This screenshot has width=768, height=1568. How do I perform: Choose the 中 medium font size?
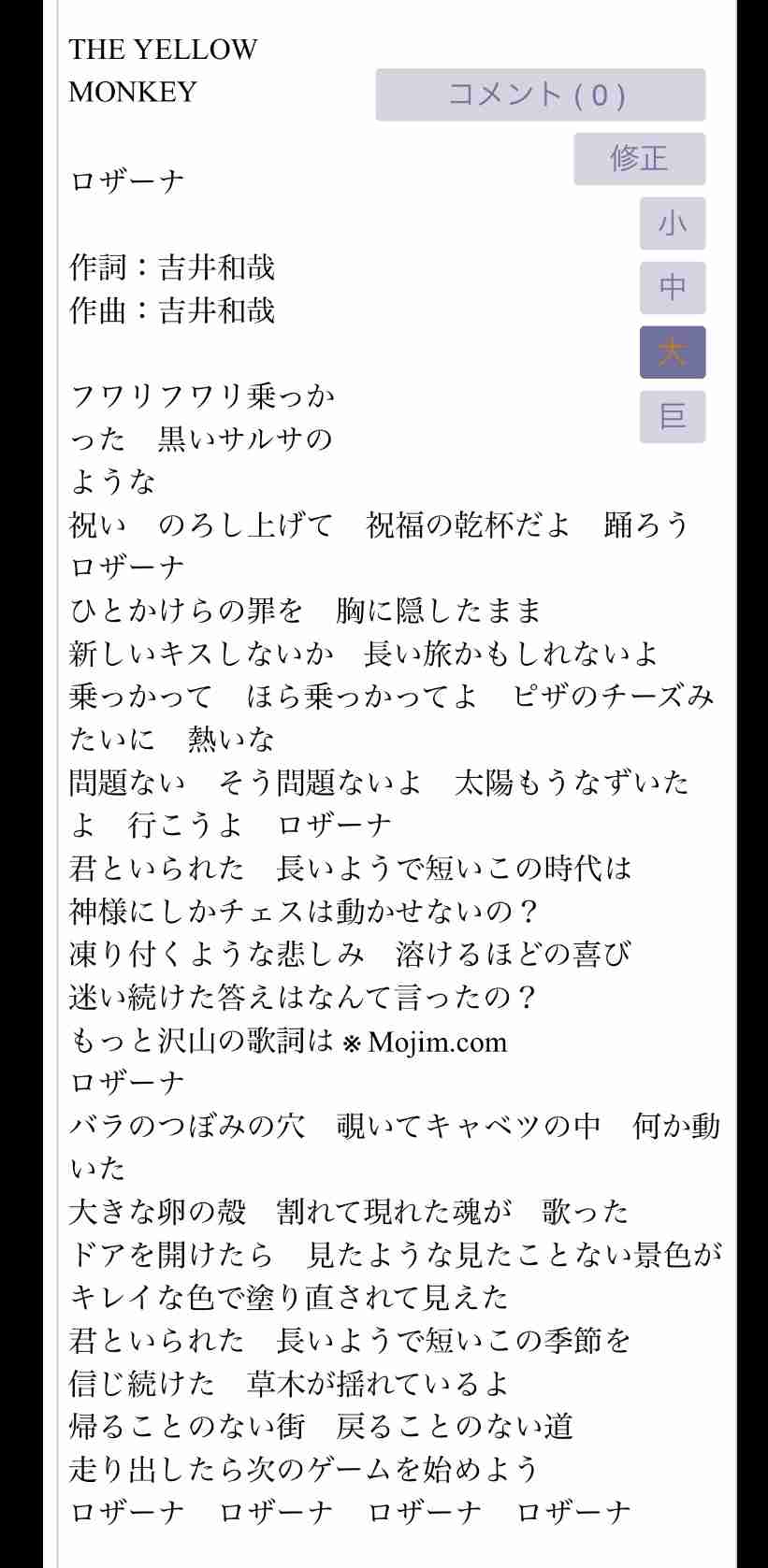point(673,288)
